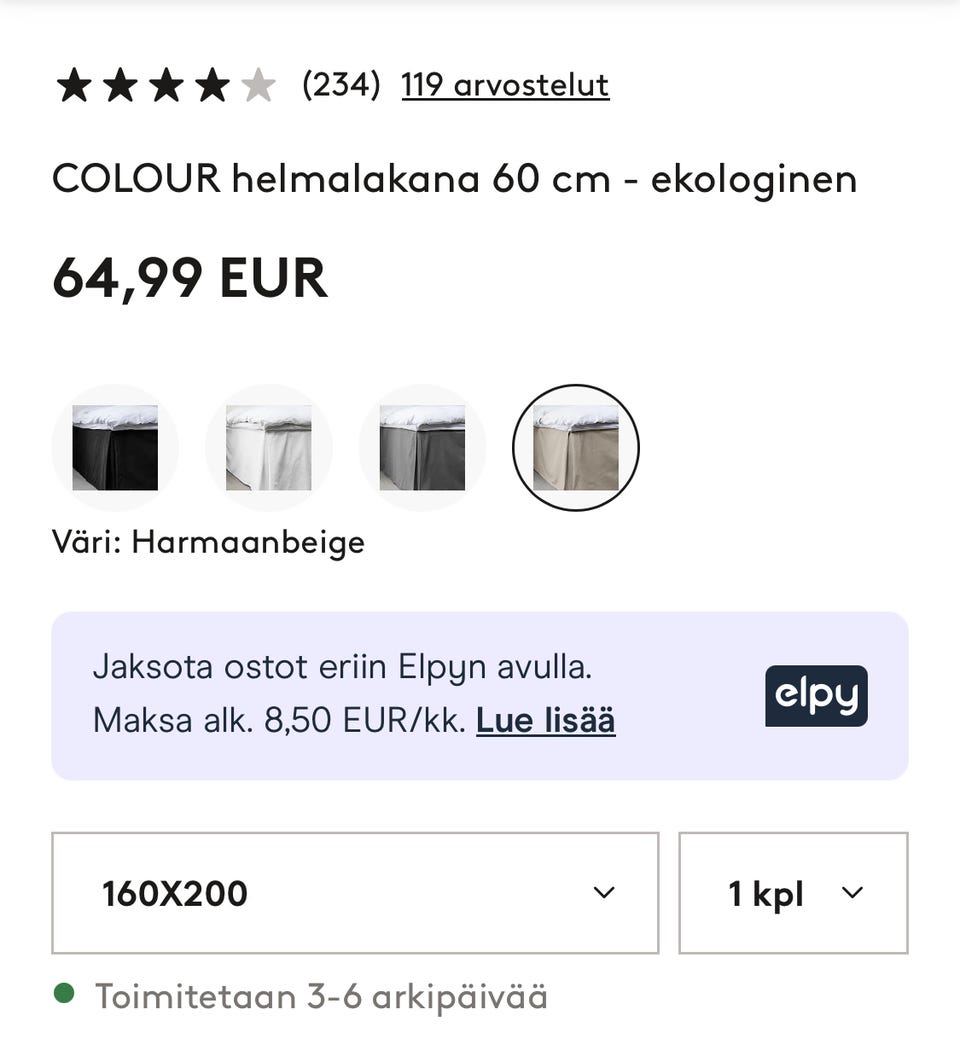Expand the 1 kpl quantity selector
Viewport: 960px width, 1056px height.
coord(793,893)
